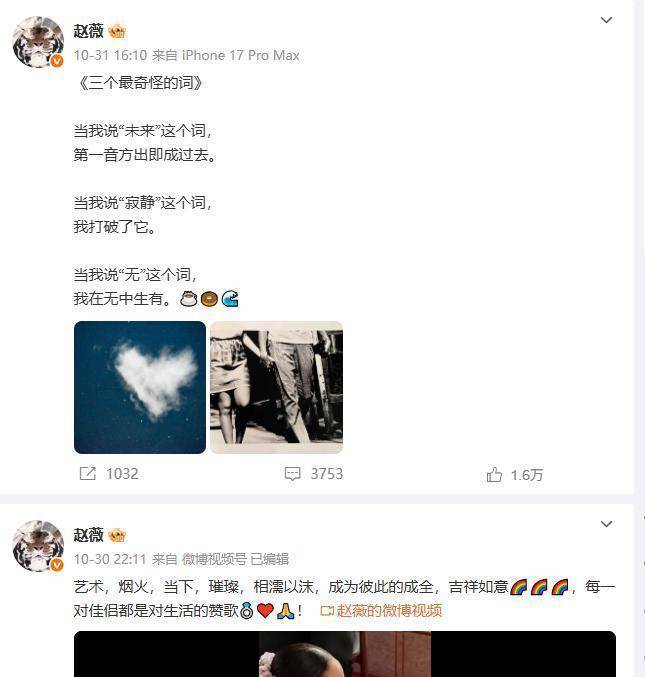This screenshot has height=677, width=645.
Task: Play the video in the 10-30 post
Action: click(344, 655)
